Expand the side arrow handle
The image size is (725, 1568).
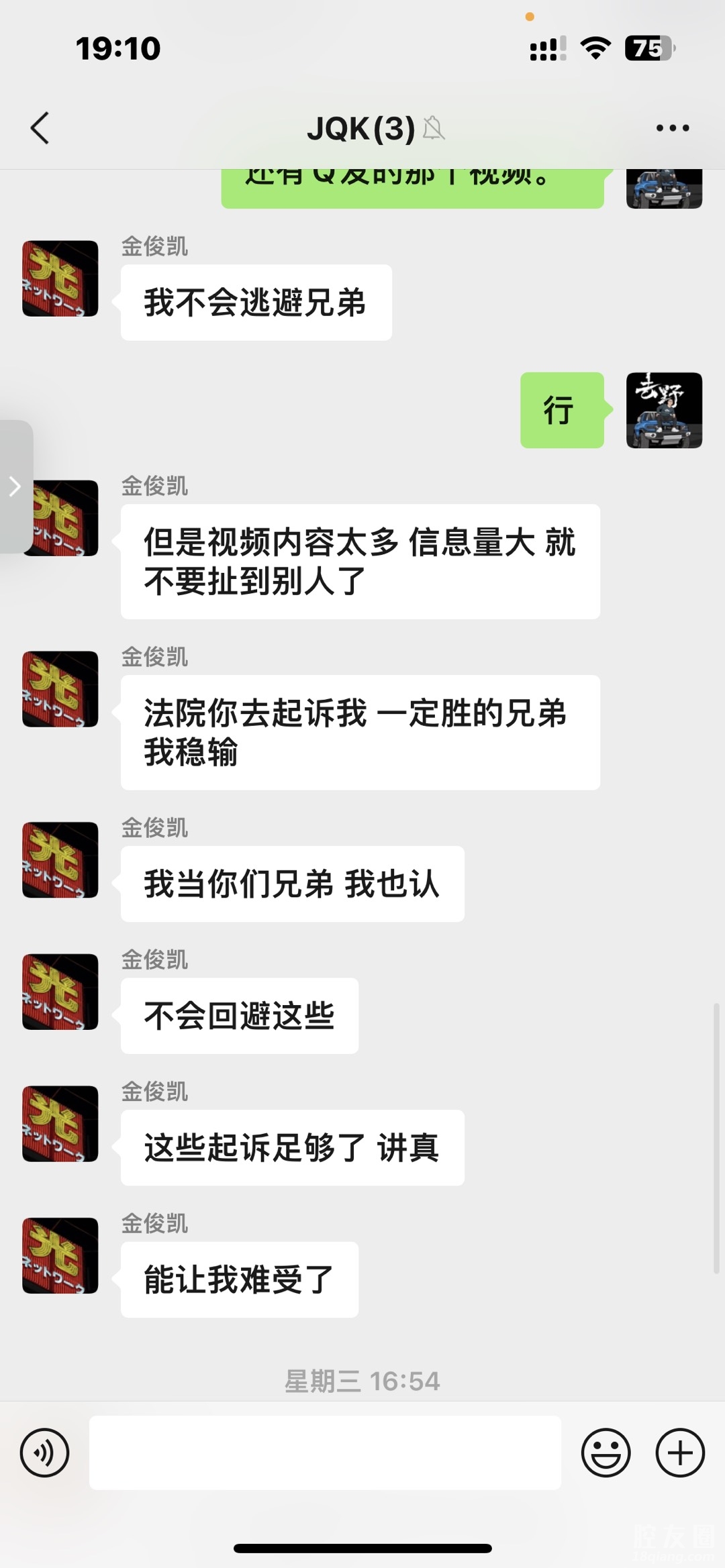pos(15,486)
